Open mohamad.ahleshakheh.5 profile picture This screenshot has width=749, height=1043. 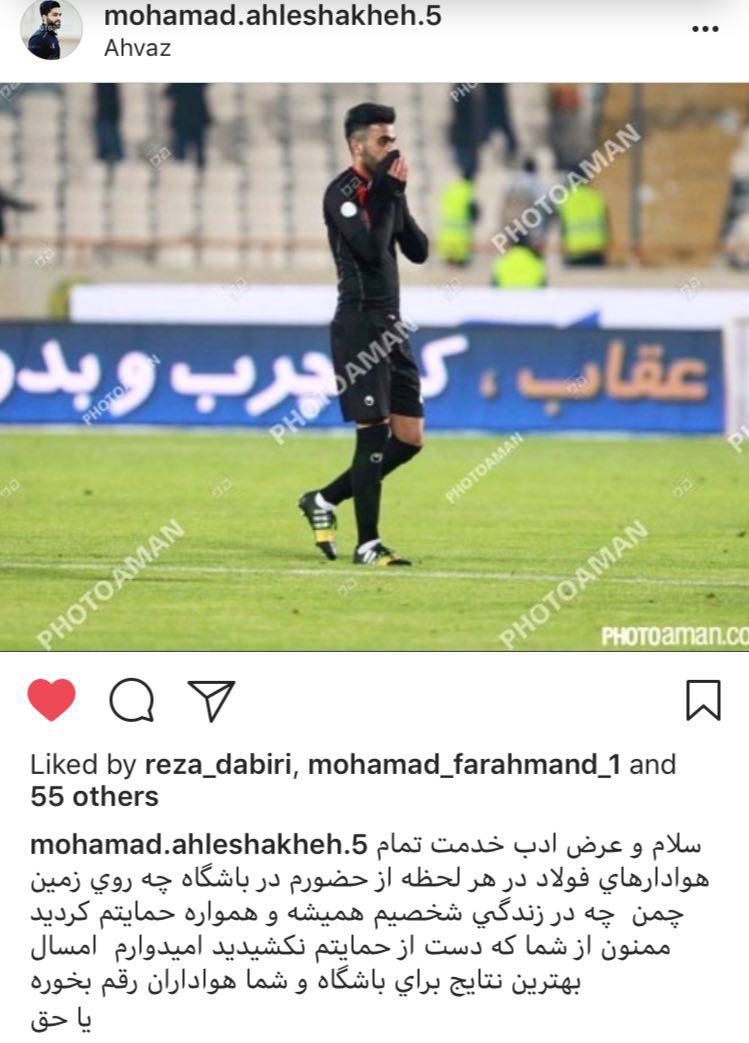(x=51, y=30)
